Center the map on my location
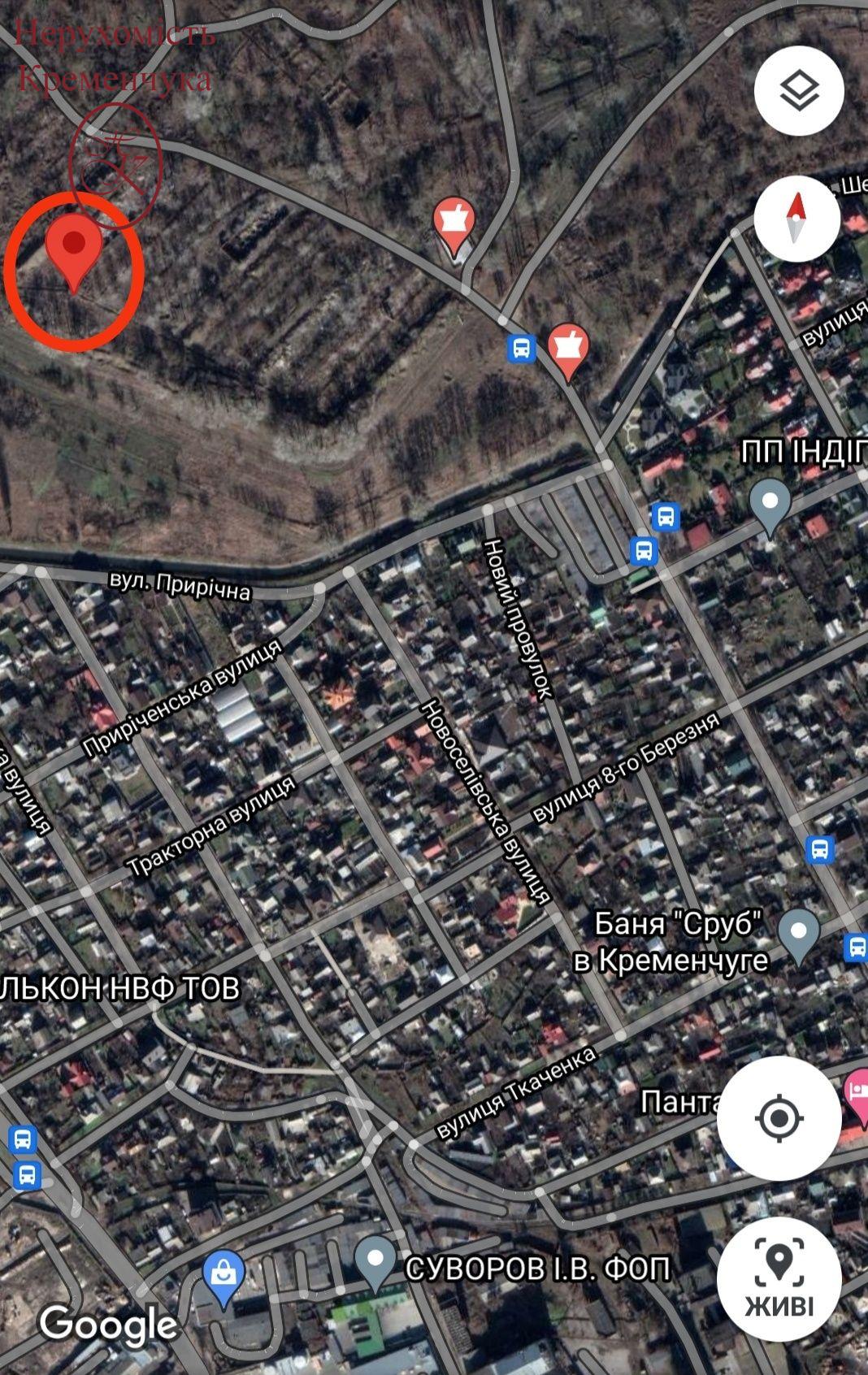Image resolution: width=868 pixels, height=1375 pixels. pos(778,1118)
